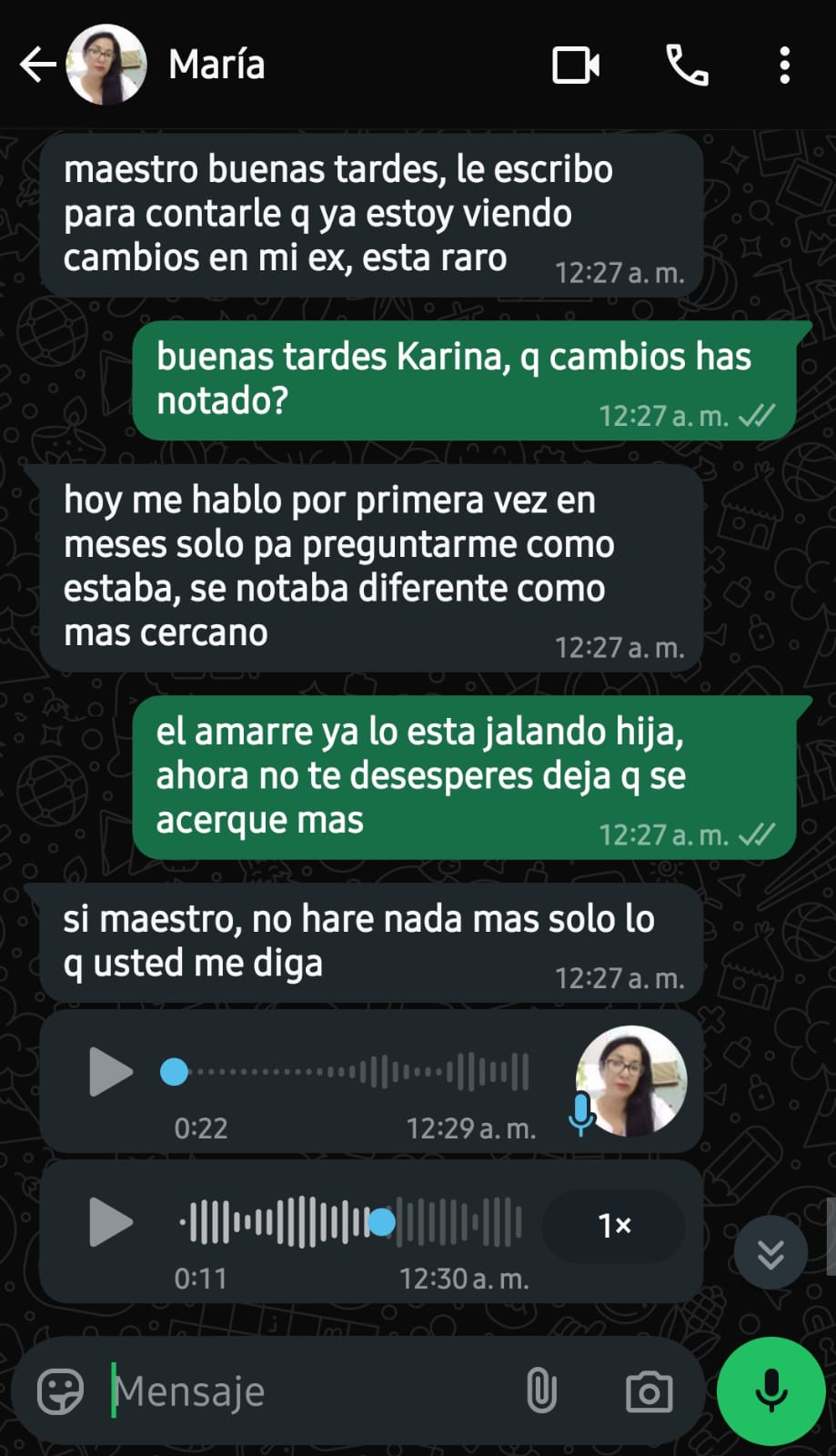Viewport: 836px width, 1456px height.
Task: Start a video call with María
Action: tap(576, 66)
